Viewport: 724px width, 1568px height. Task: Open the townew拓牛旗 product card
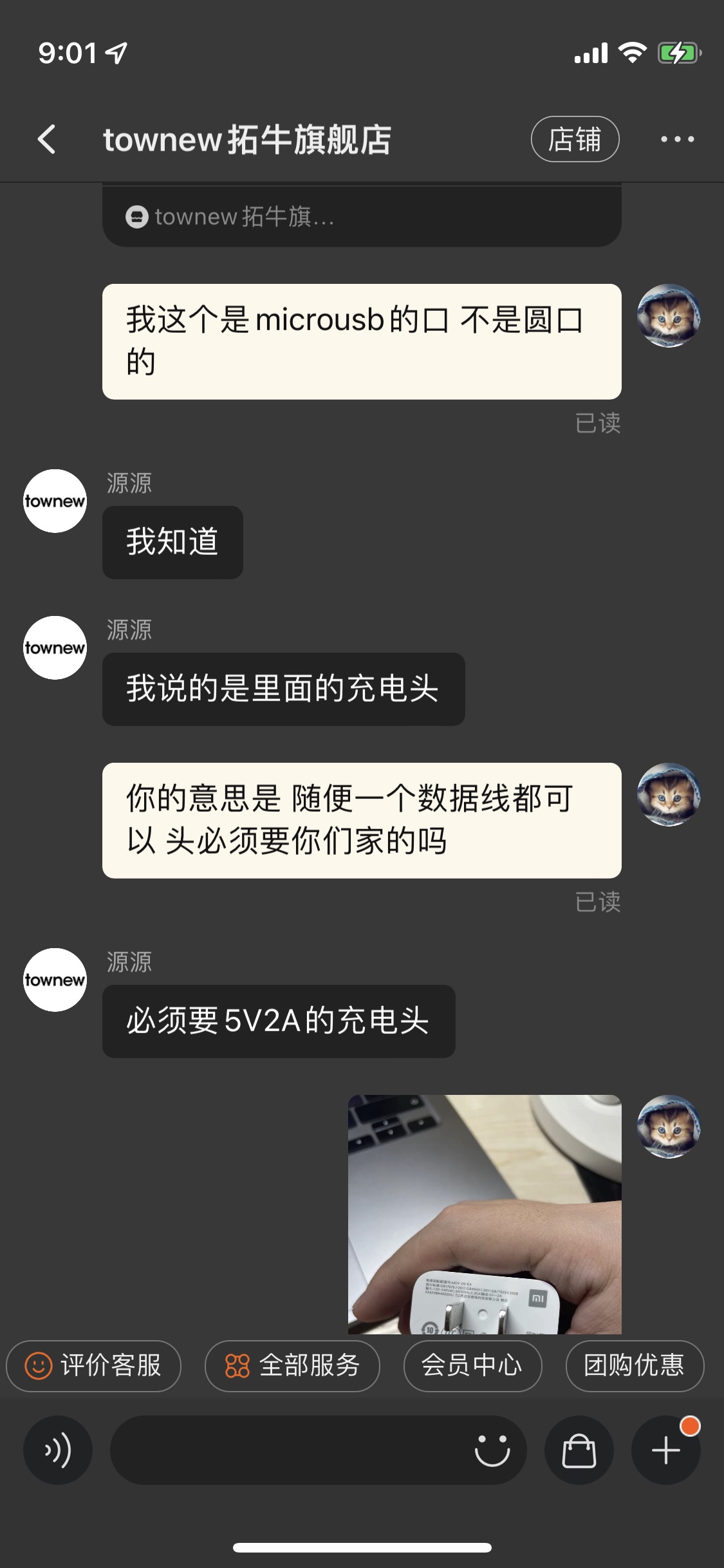[361, 217]
